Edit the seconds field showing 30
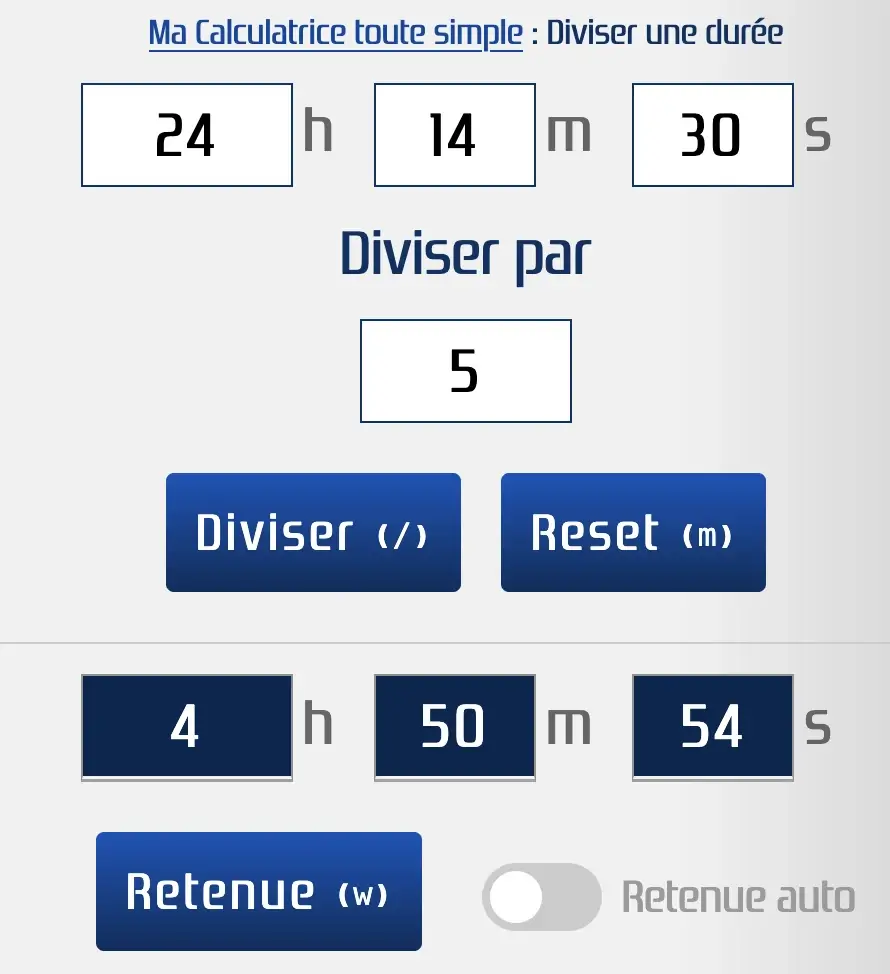Screen dimensions: 890x974 point(712,135)
